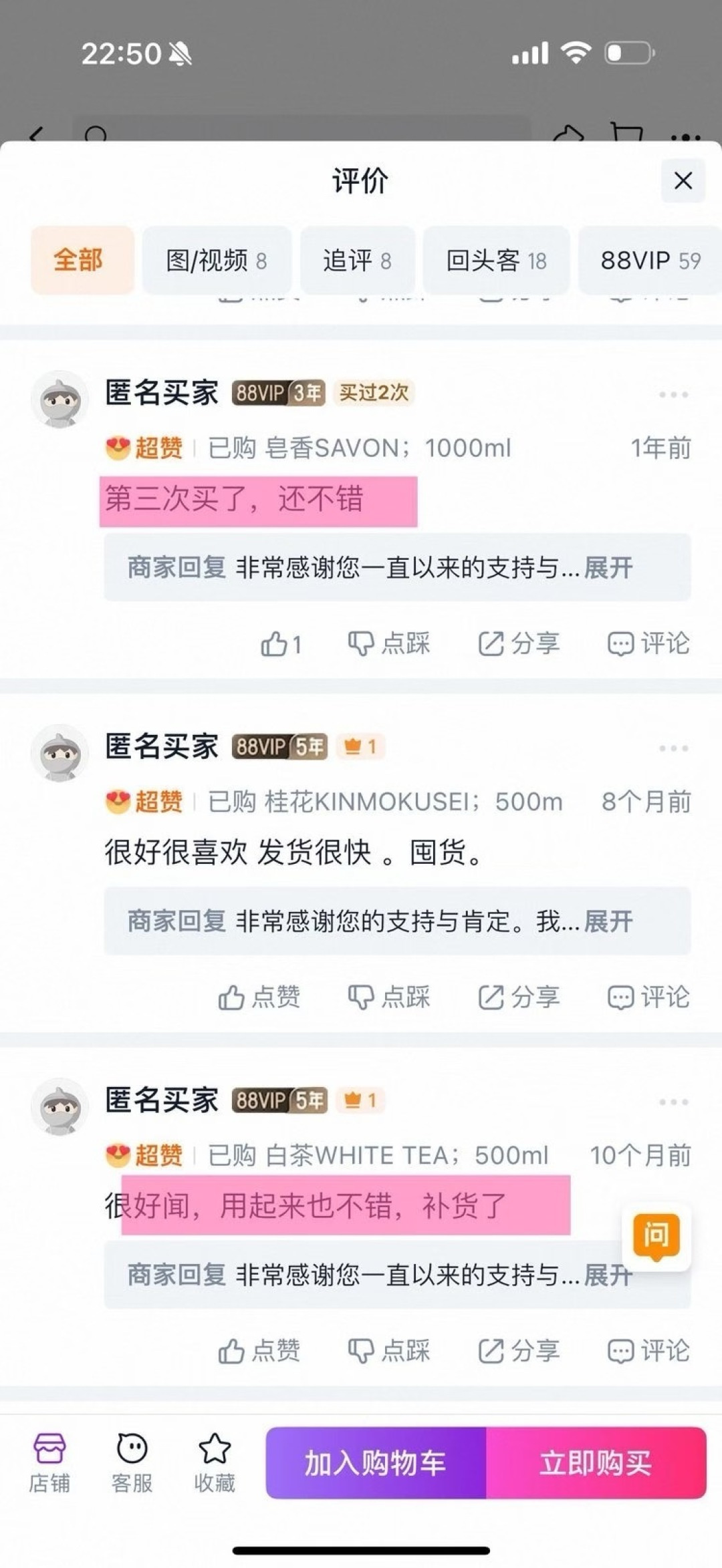The width and height of the screenshot is (722, 1568).
Task: Comment on the 白茶WHITE TEA review
Action: click(x=648, y=1351)
